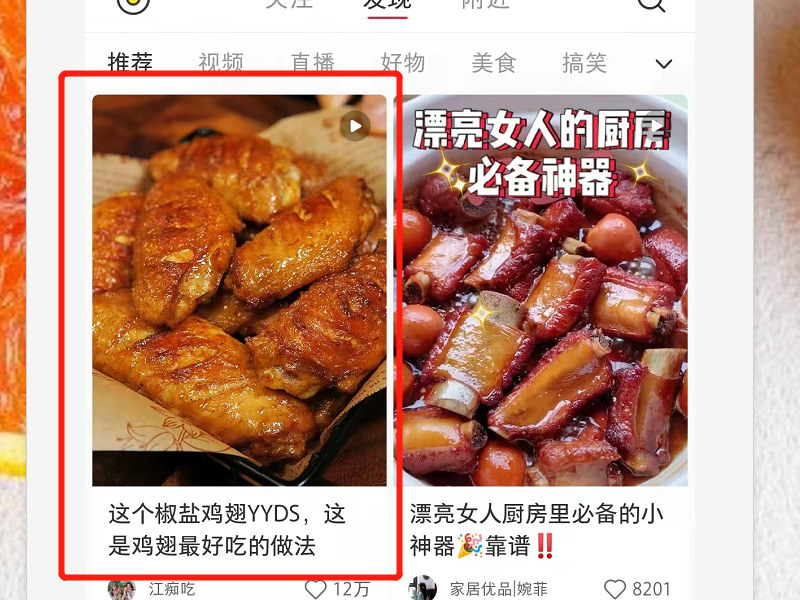
Task: Open the 漂亮女人厨房 kitchen gadgets post
Action: pyautogui.click(x=540, y=290)
